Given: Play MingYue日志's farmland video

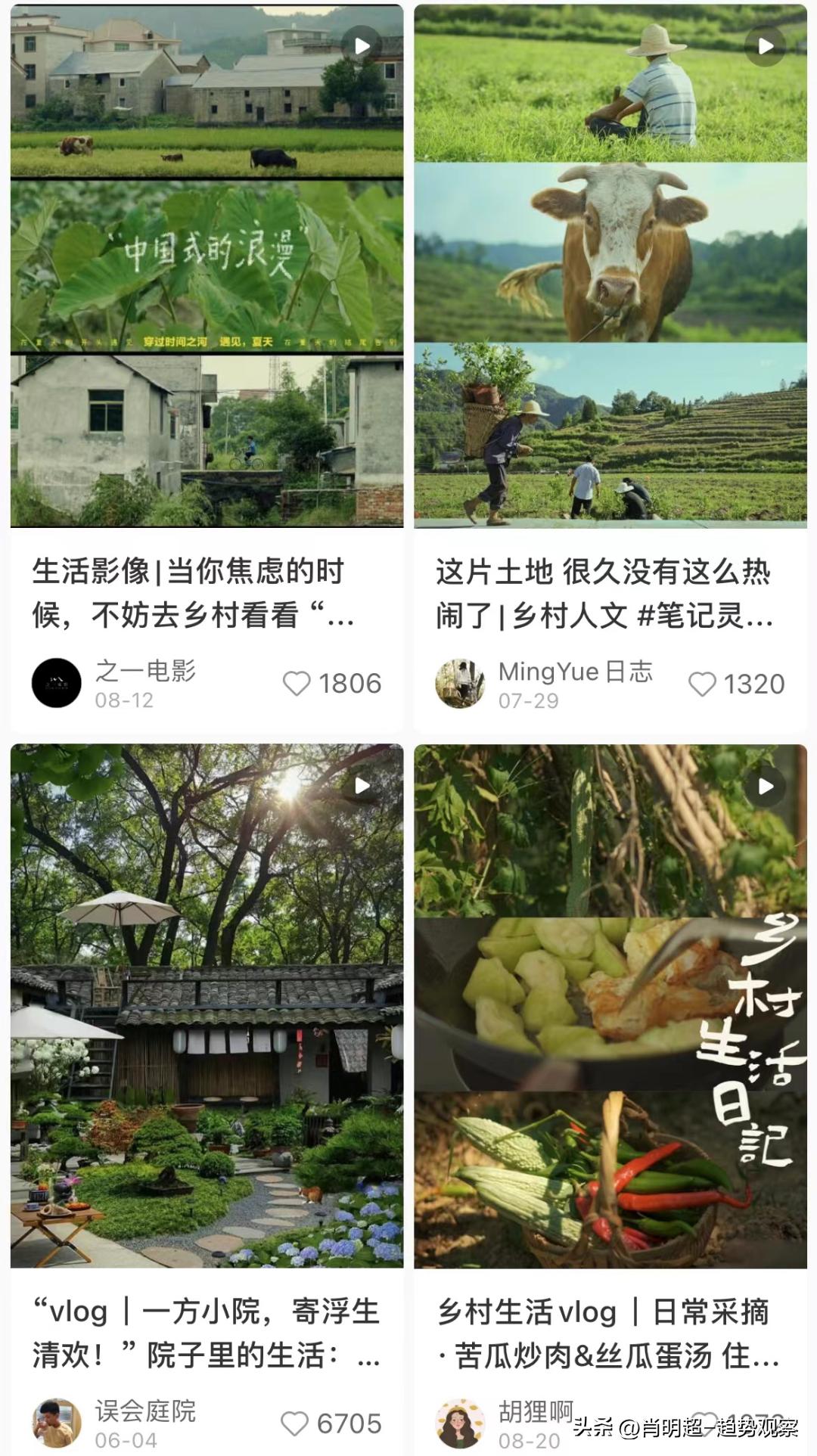Looking at the screenshot, I should pyautogui.click(x=763, y=45).
